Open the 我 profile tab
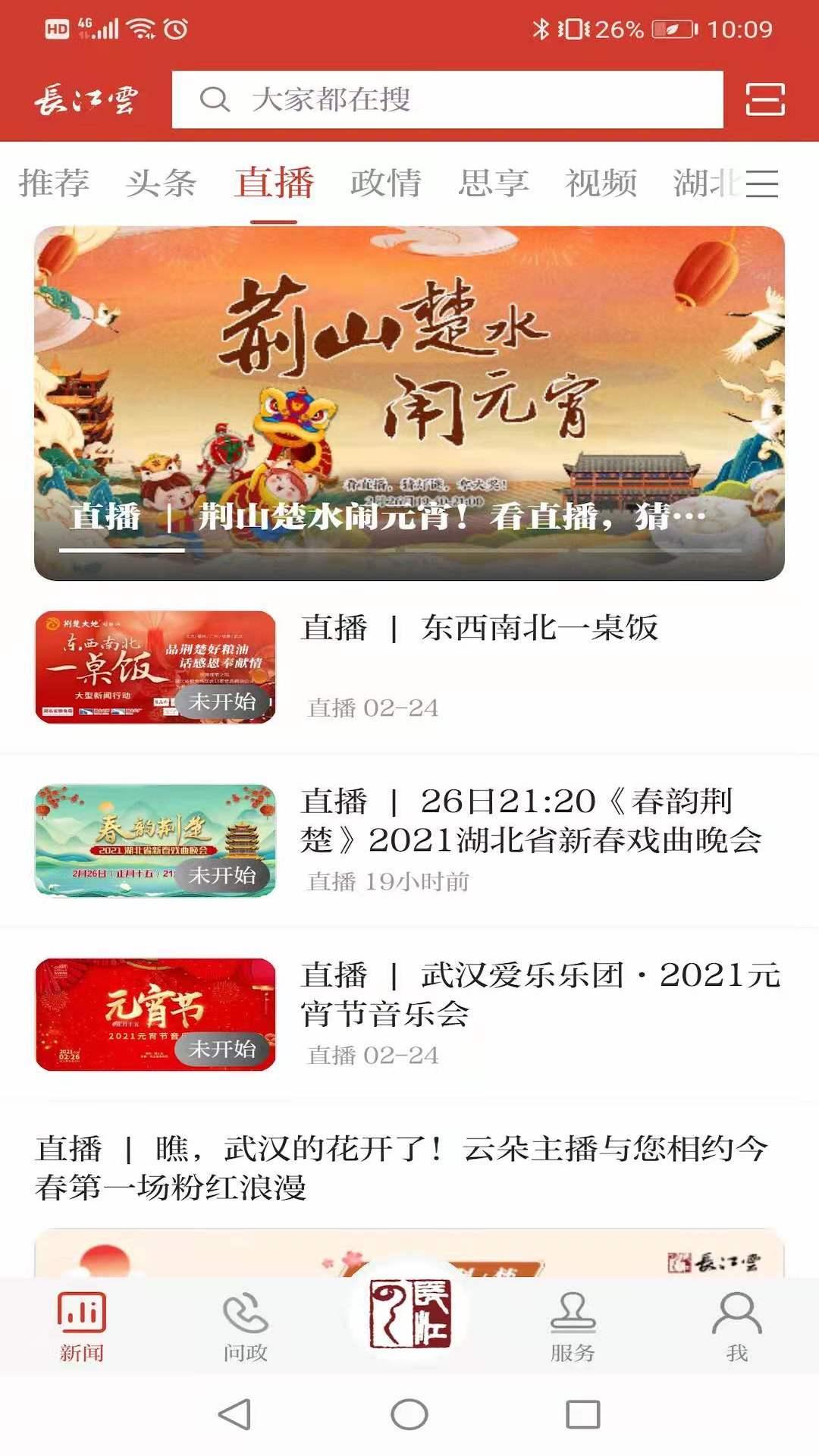Screen dimensions: 819x1456 pyautogui.click(x=736, y=1327)
